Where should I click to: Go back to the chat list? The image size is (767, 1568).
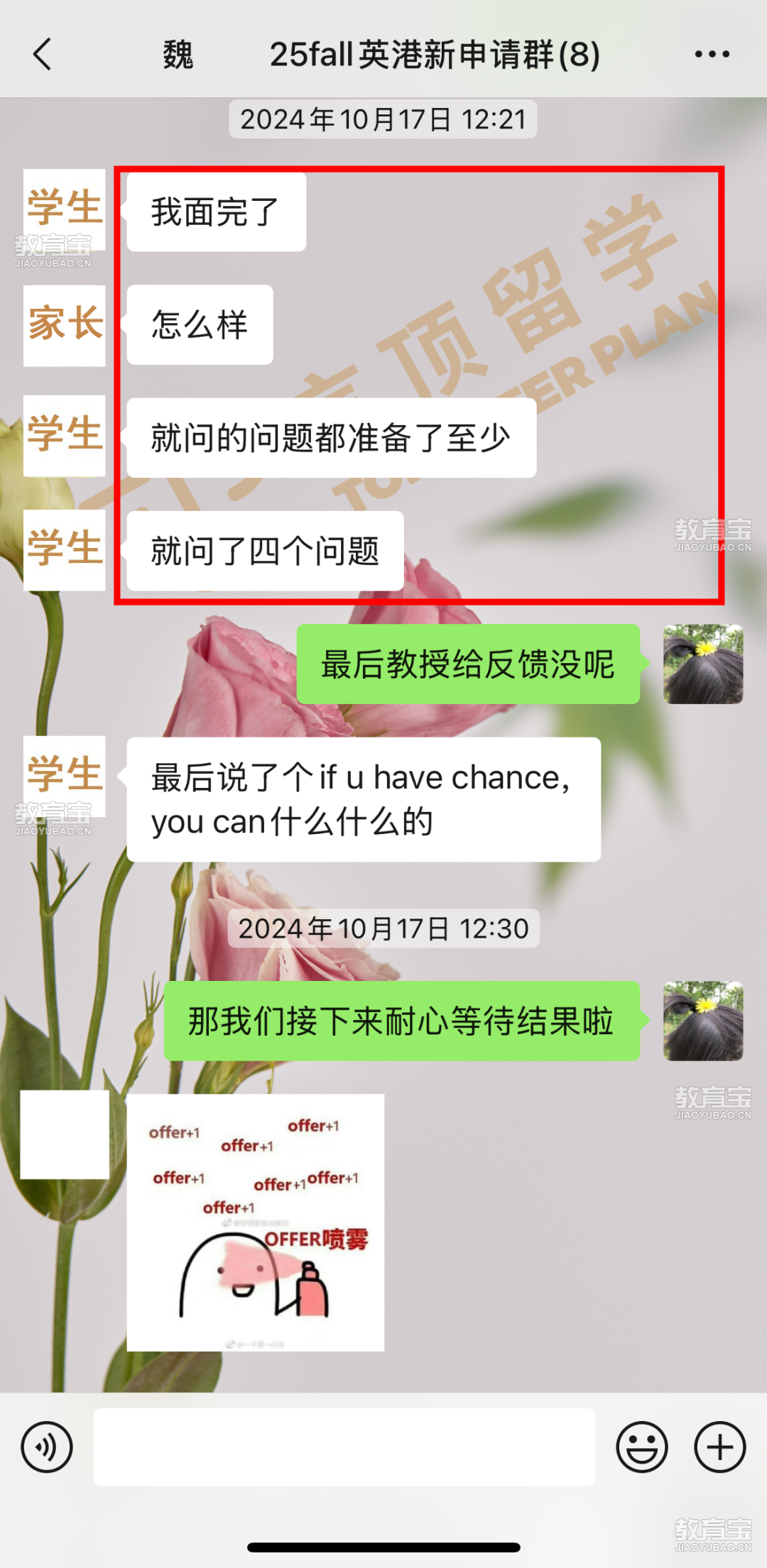(x=43, y=55)
